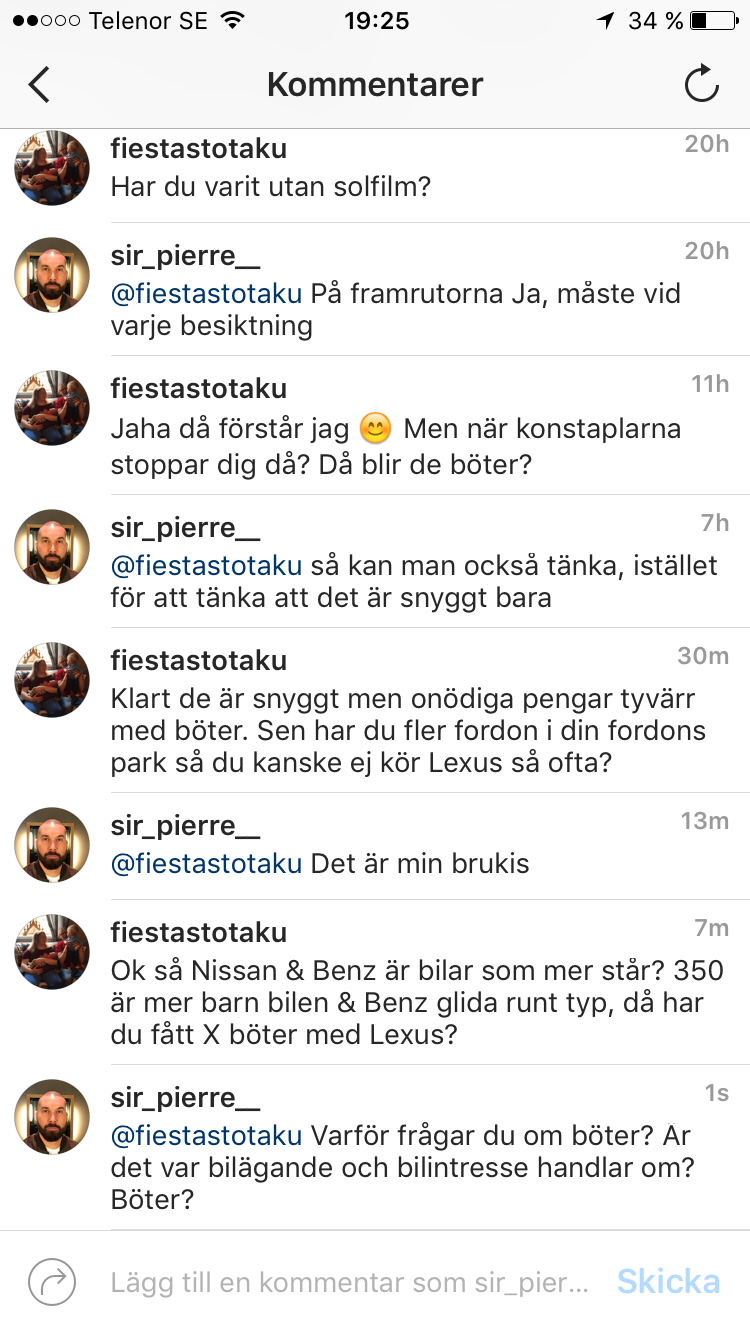Image resolution: width=750 pixels, height=1334 pixels.
Task: Go back from Kommentarer
Action: [x=39, y=85]
